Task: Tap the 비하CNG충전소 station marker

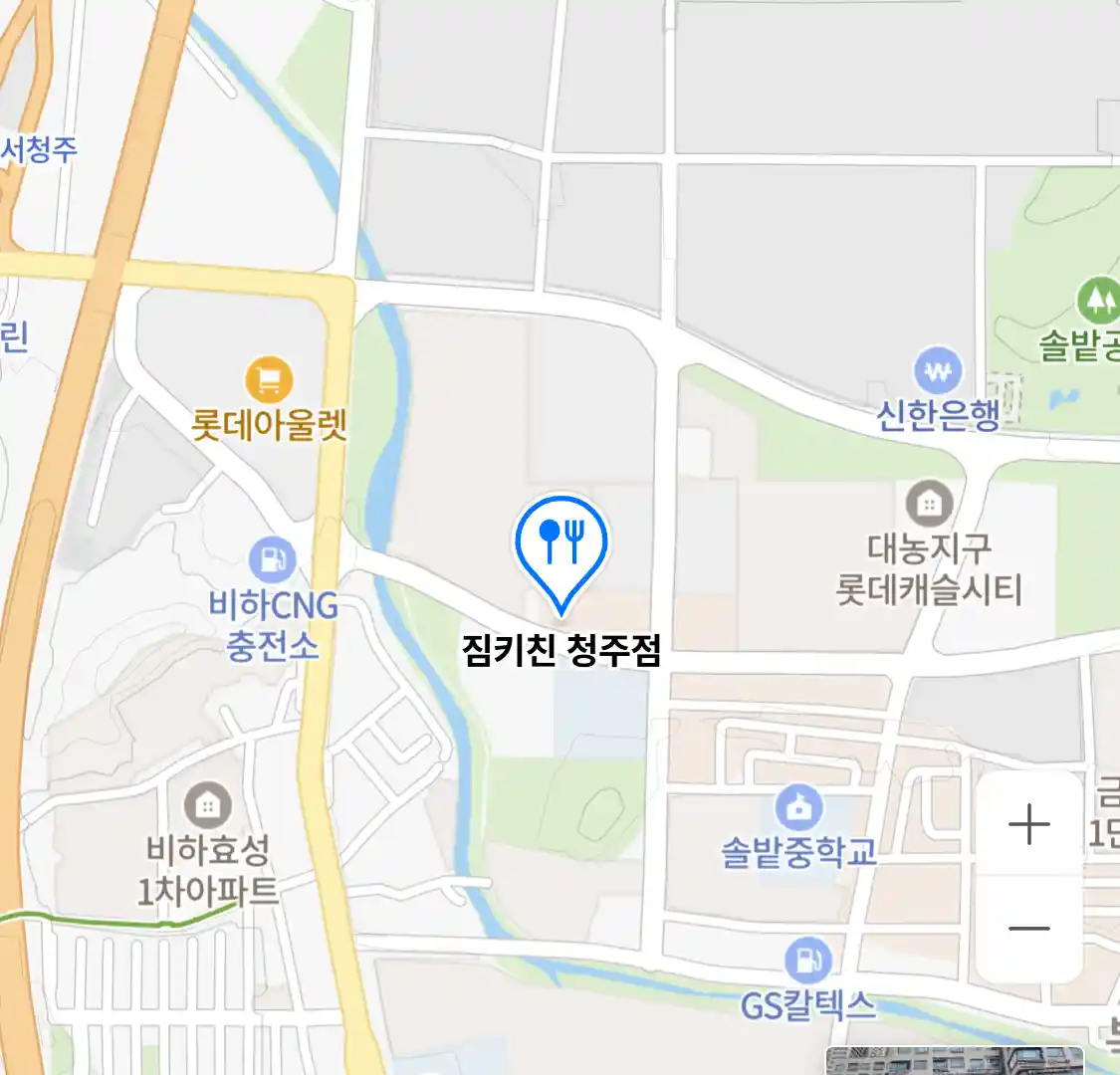Action: click(x=272, y=561)
